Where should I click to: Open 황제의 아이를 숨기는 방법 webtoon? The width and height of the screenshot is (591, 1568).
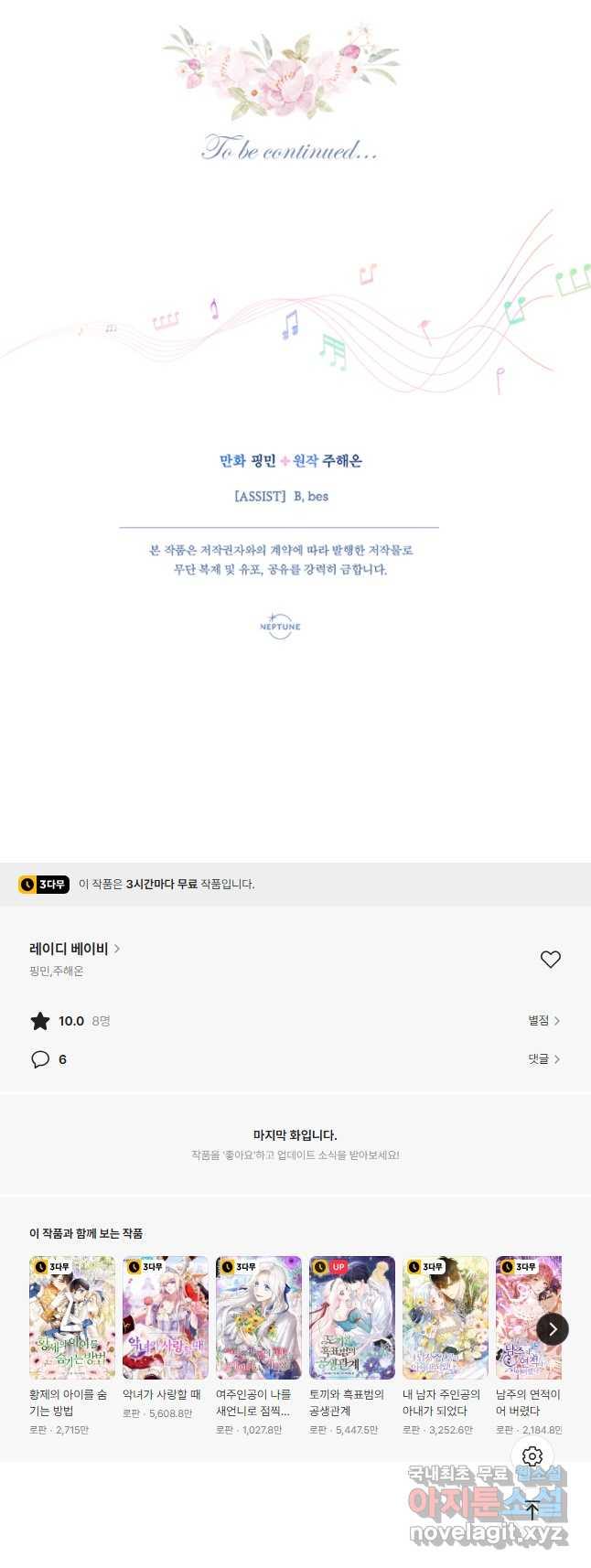click(x=72, y=1317)
